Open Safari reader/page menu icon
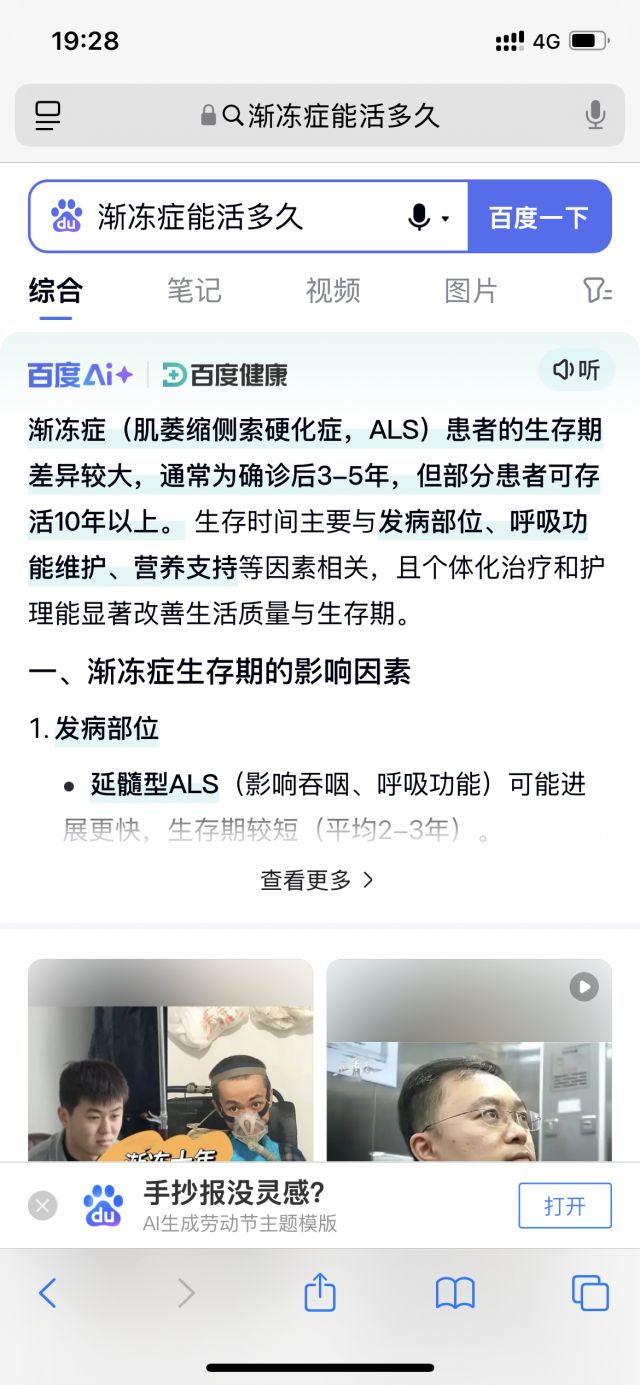The height and width of the screenshot is (1385, 640). coord(48,116)
